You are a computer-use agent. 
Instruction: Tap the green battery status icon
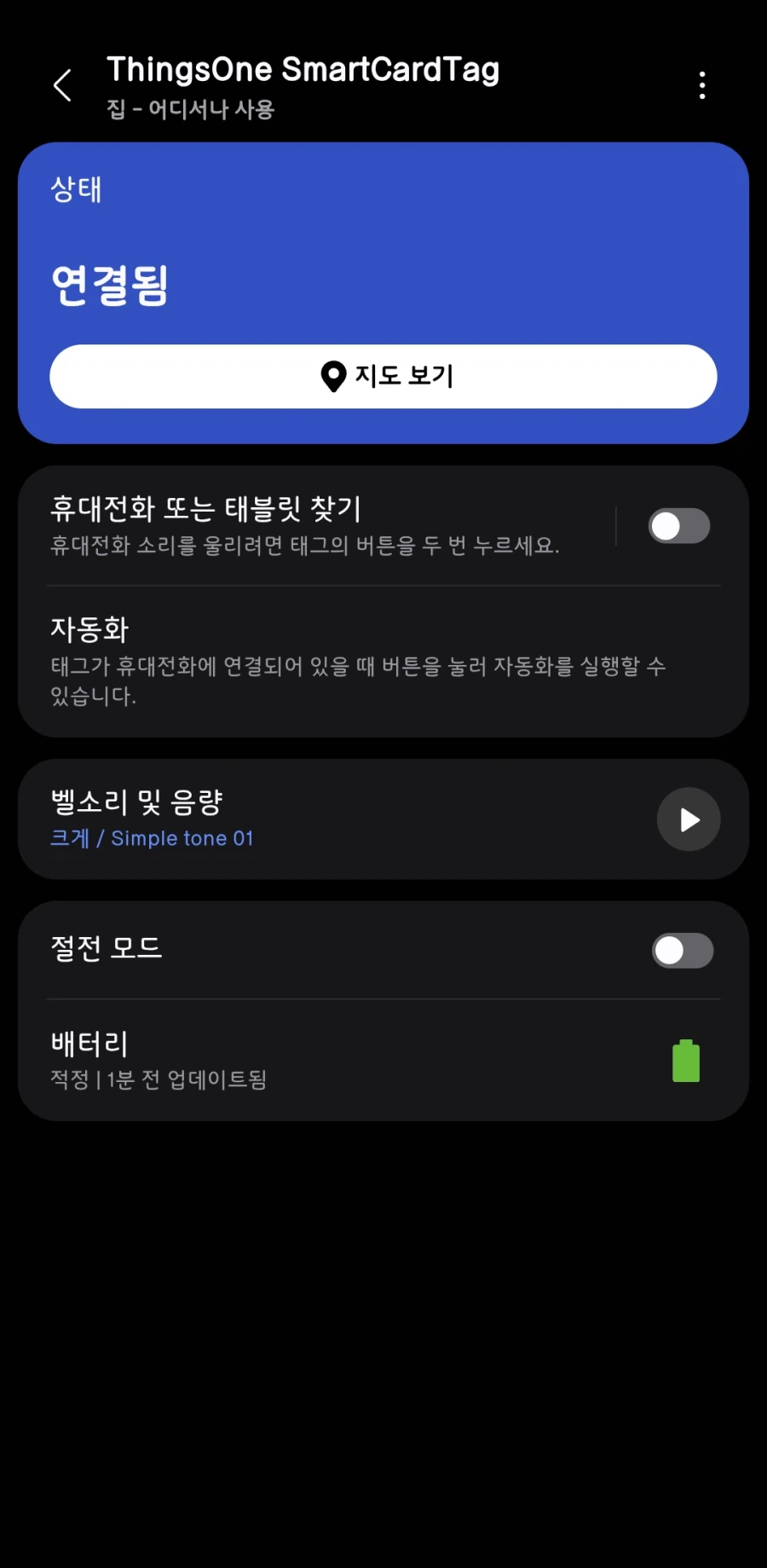coord(685,1060)
